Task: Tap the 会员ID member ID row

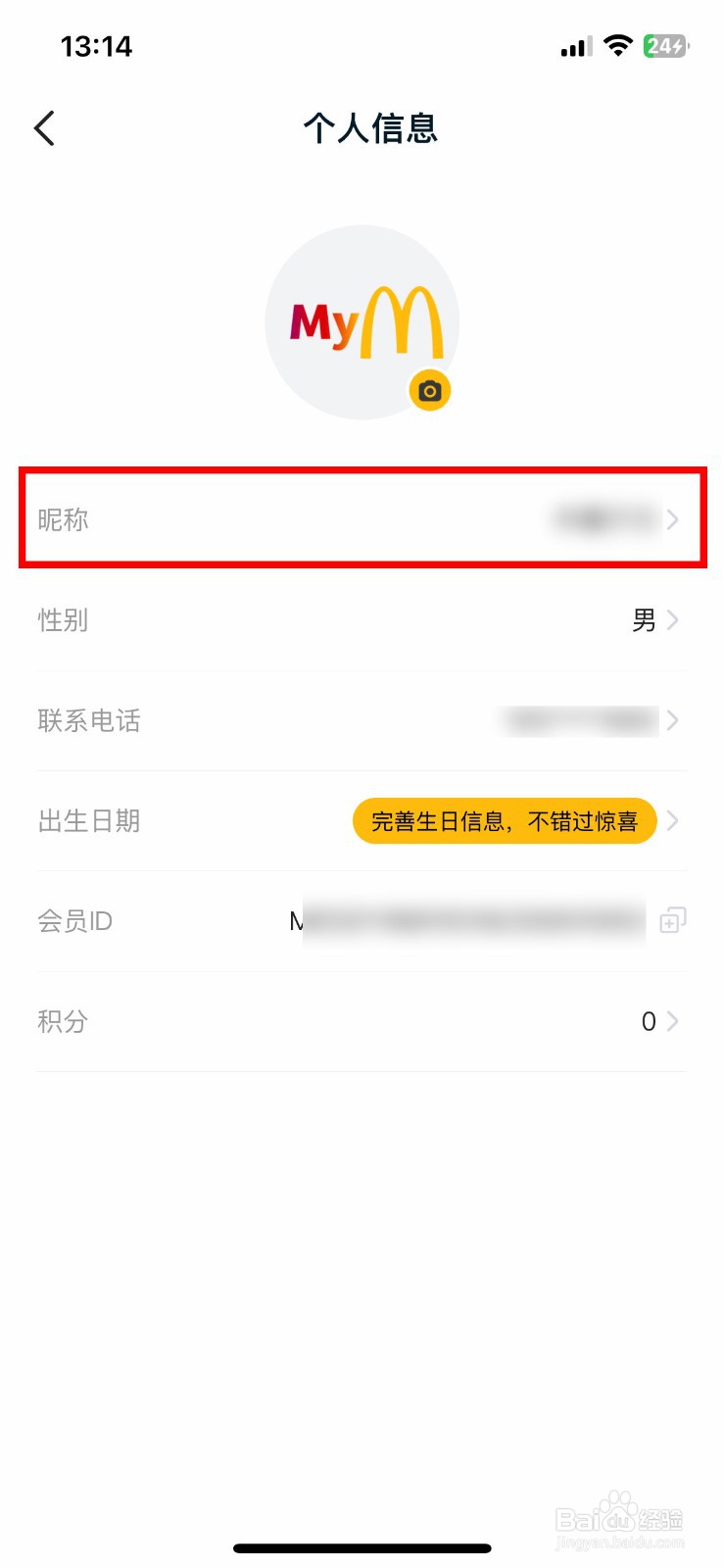Action: click(362, 920)
